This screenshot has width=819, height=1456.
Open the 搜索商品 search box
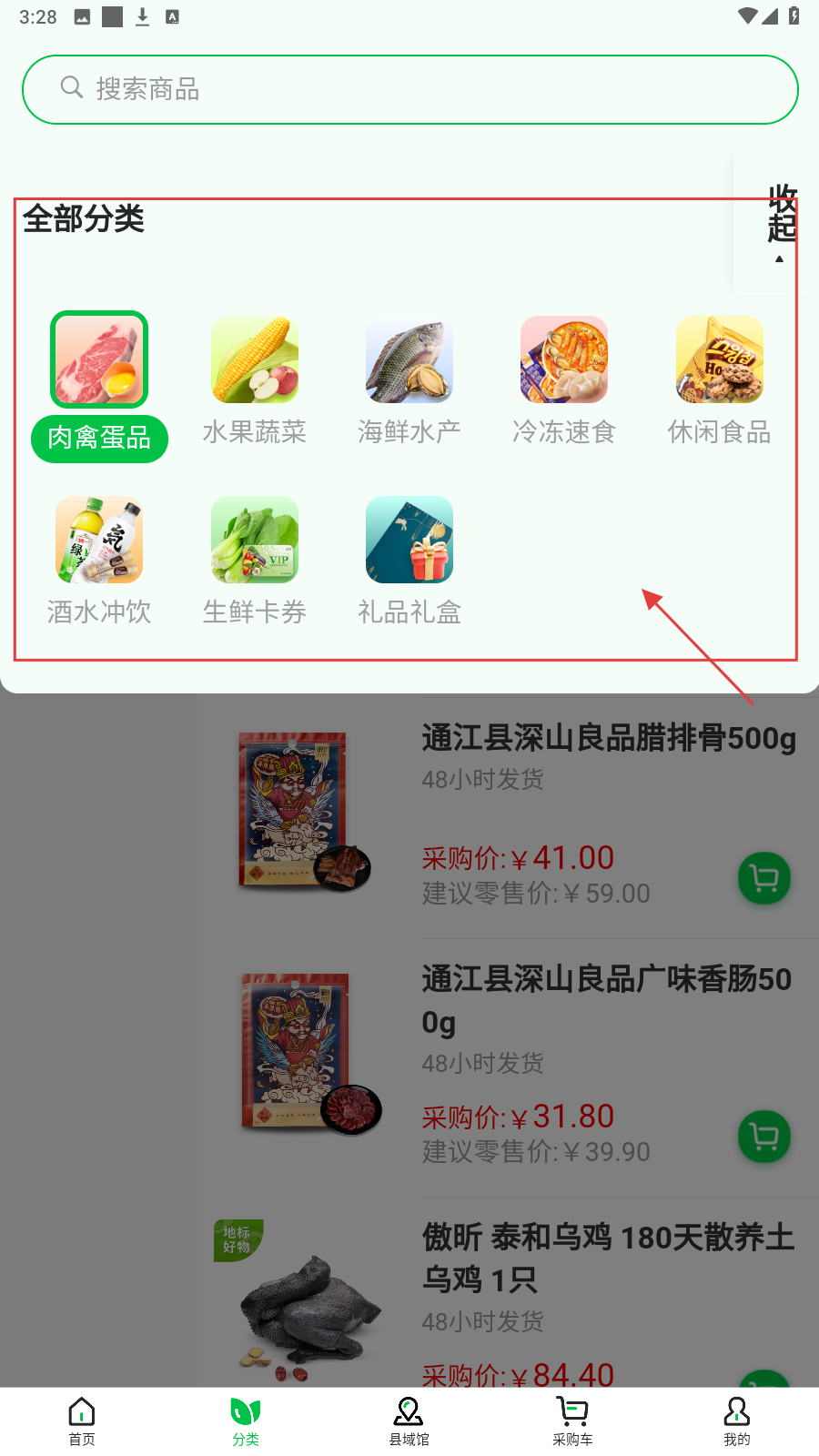pos(409,89)
